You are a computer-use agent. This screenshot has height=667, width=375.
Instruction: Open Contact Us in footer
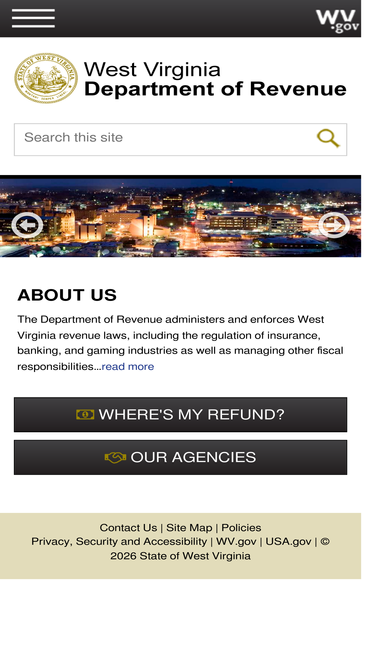click(128, 528)
